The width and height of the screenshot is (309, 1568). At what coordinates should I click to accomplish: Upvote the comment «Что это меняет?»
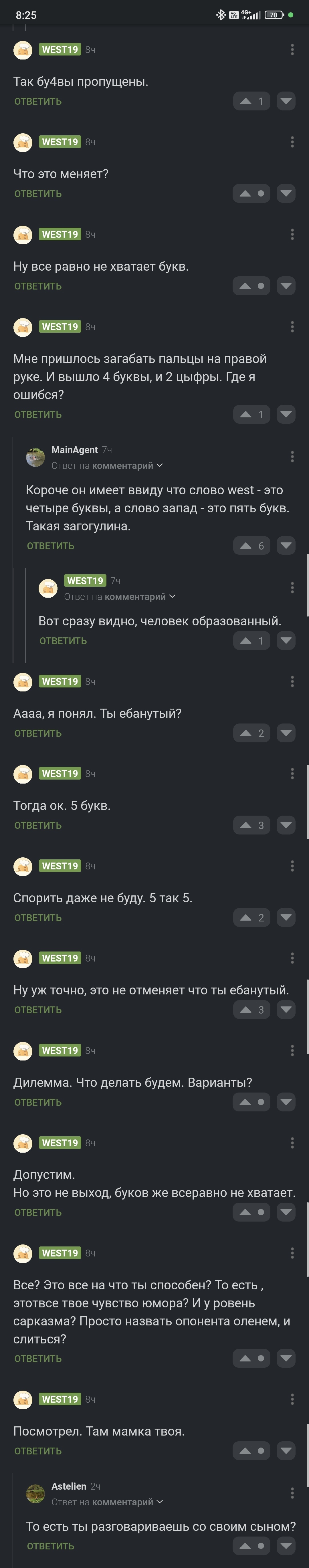pos(246,194)
